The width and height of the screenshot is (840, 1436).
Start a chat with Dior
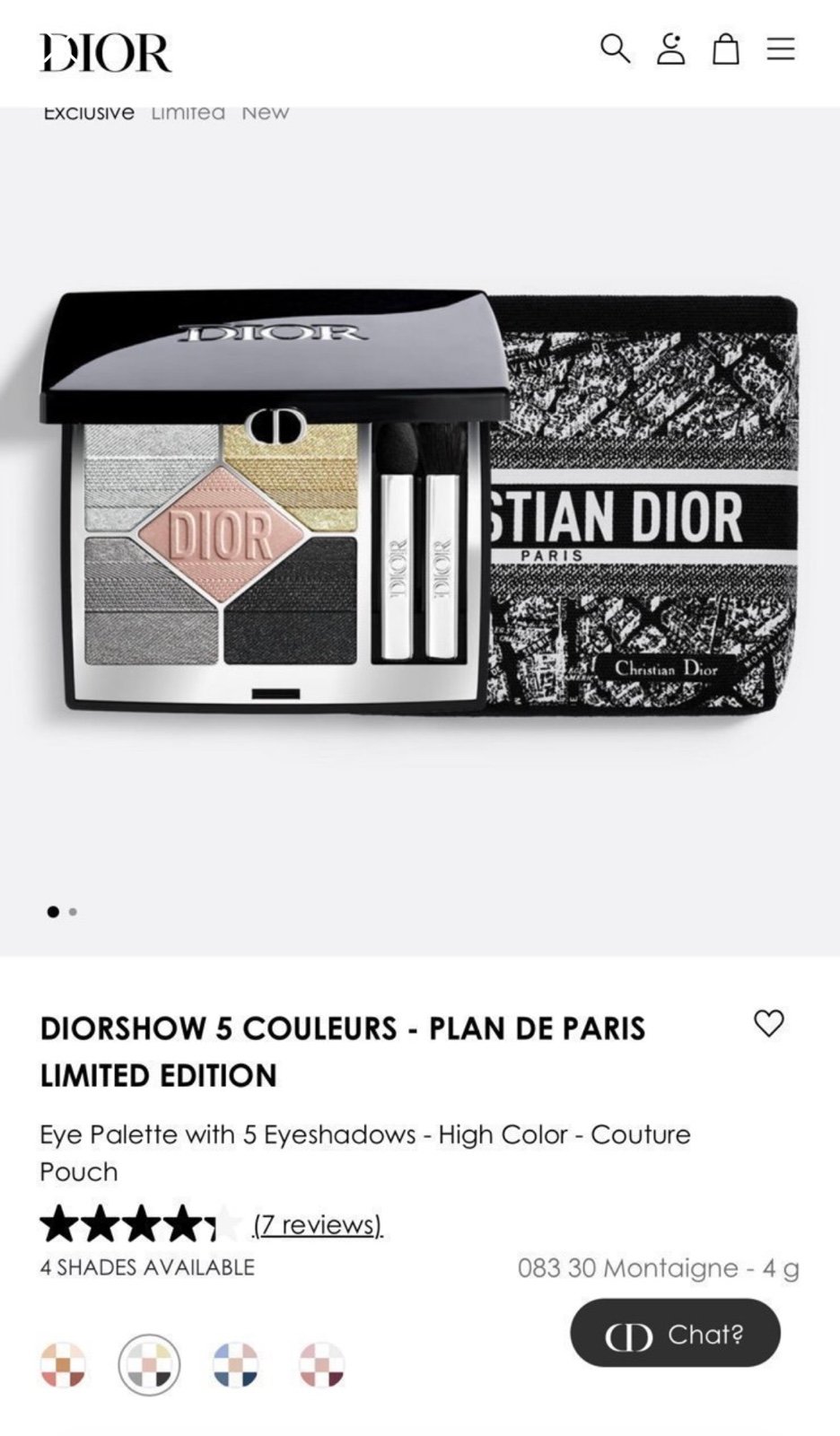click(675, 1334)
